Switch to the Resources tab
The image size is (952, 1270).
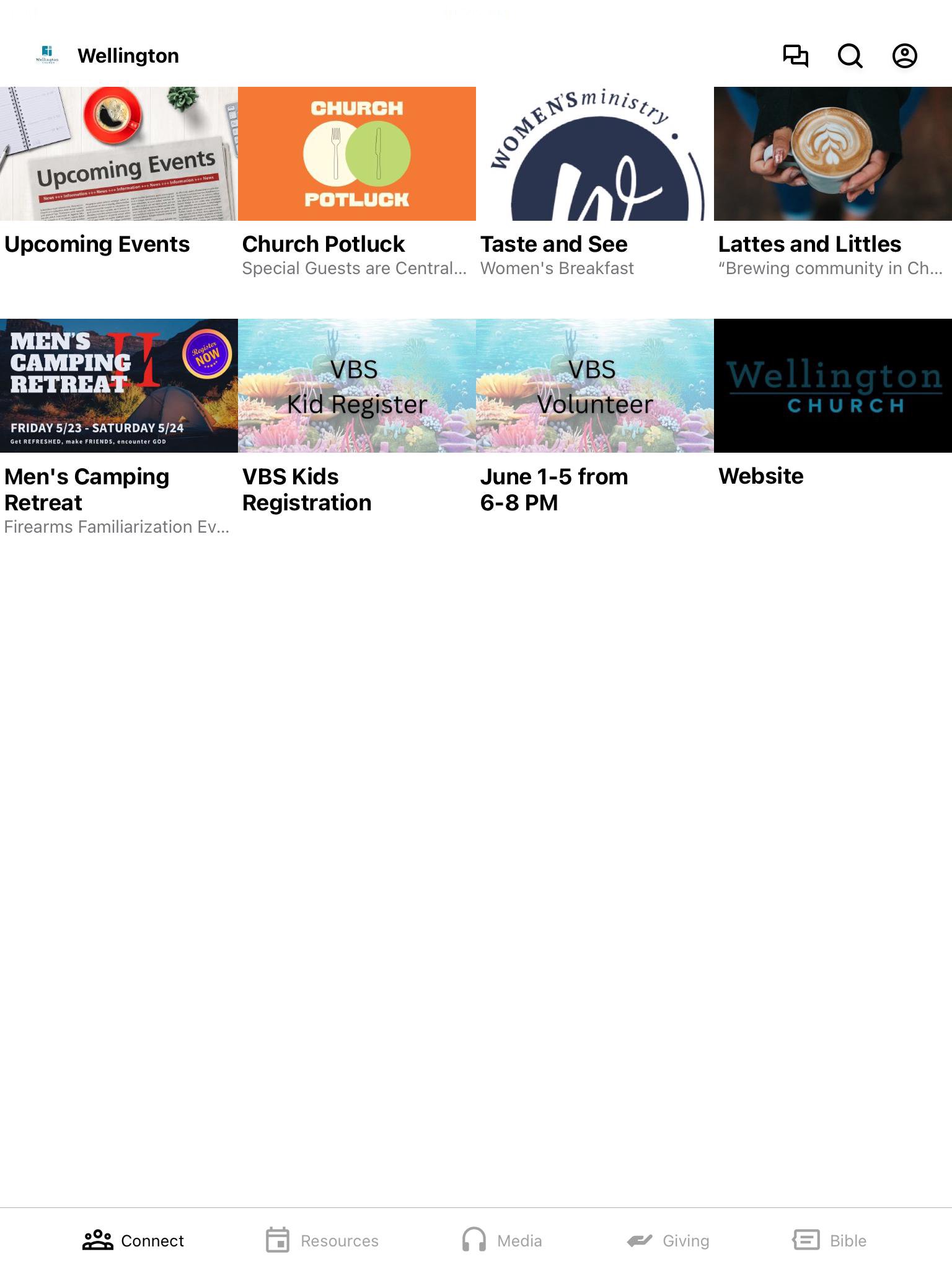click(x=322, y=1240)
